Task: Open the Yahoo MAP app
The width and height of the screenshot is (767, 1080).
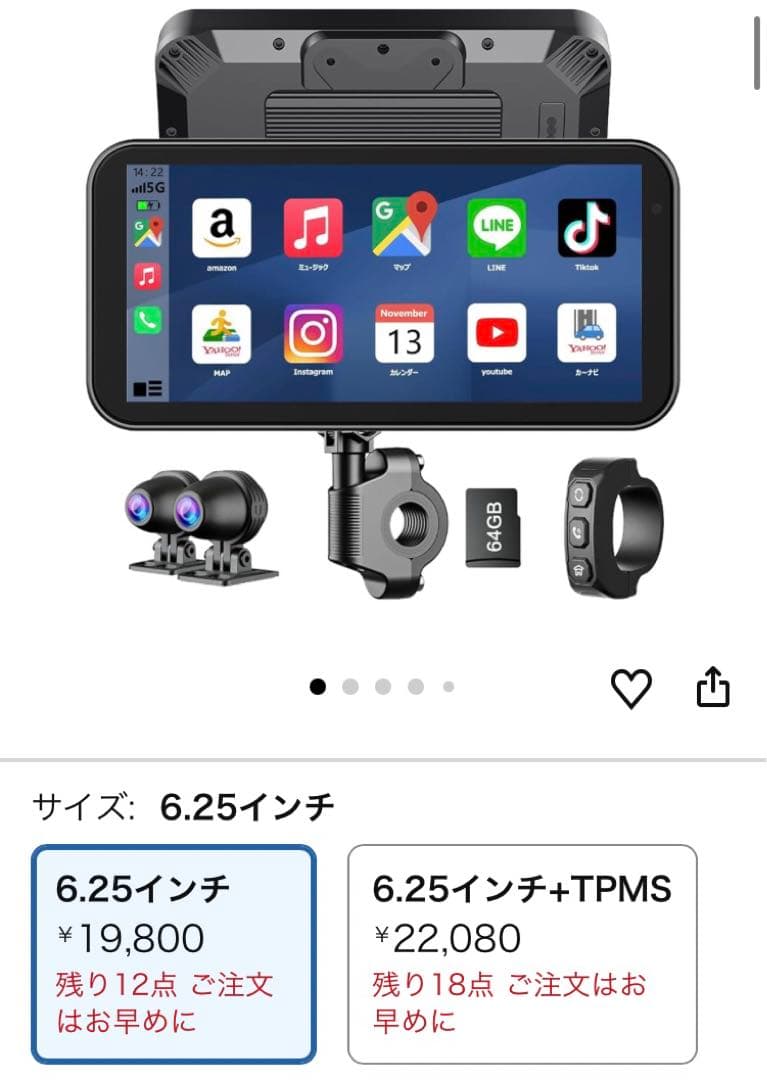Action: (224, 335)
